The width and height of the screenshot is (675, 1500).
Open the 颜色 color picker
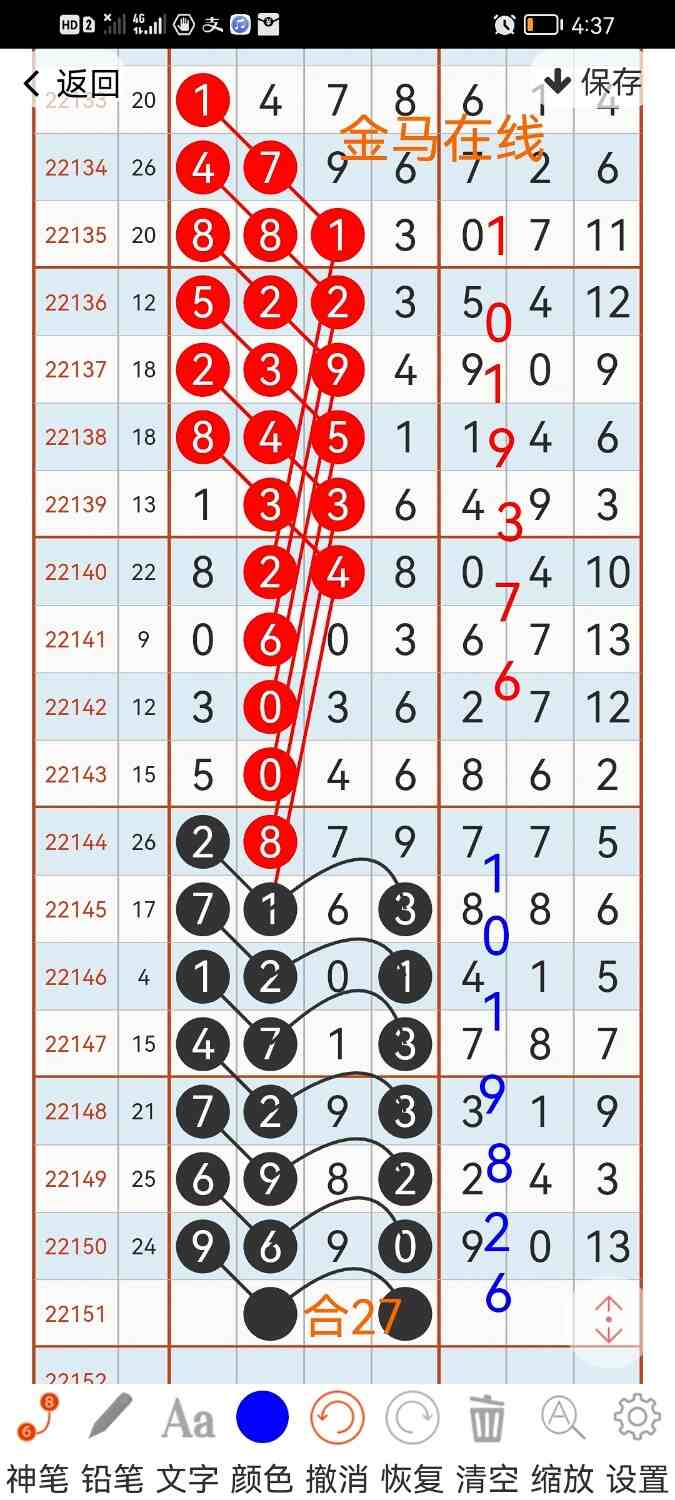click(x=262, y=1441)
